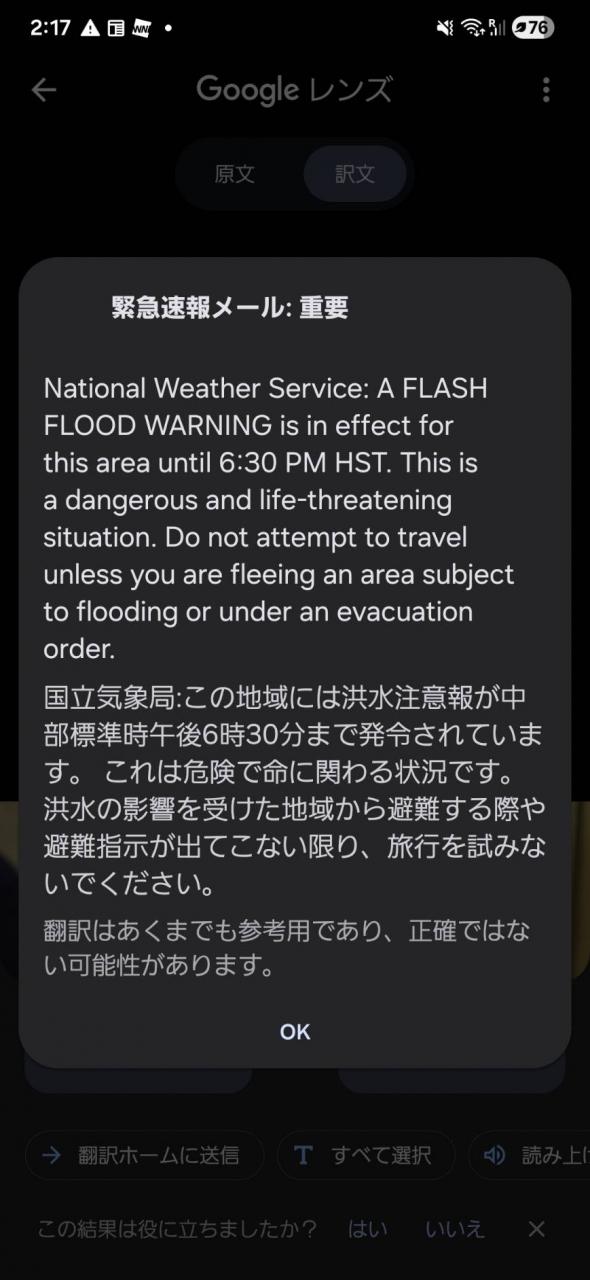Open the three-dot overflow menu
This screenshot has height=1280, width=590.
coord(546,90)
